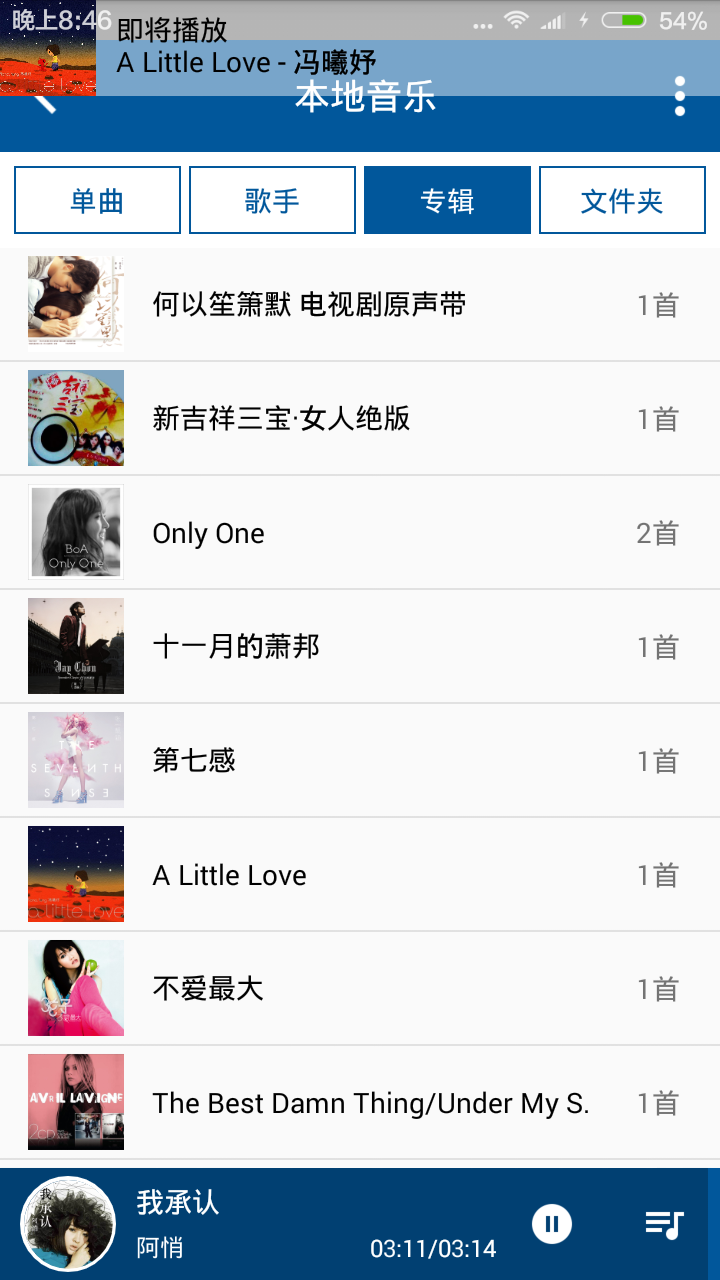Switch to the 单曲 tab
This screenshot has height=1280, width=720.
[97, 200]
